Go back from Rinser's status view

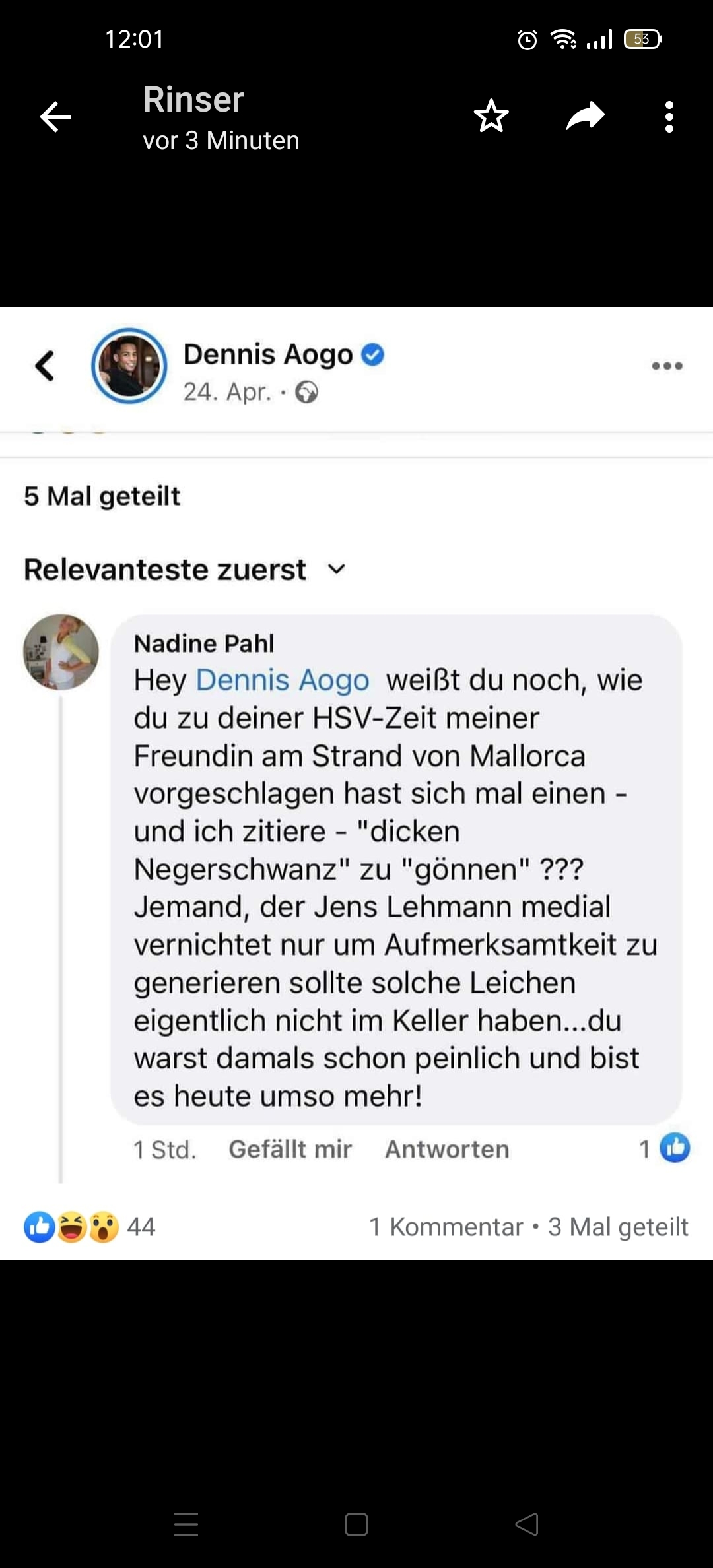click(55, 117)
